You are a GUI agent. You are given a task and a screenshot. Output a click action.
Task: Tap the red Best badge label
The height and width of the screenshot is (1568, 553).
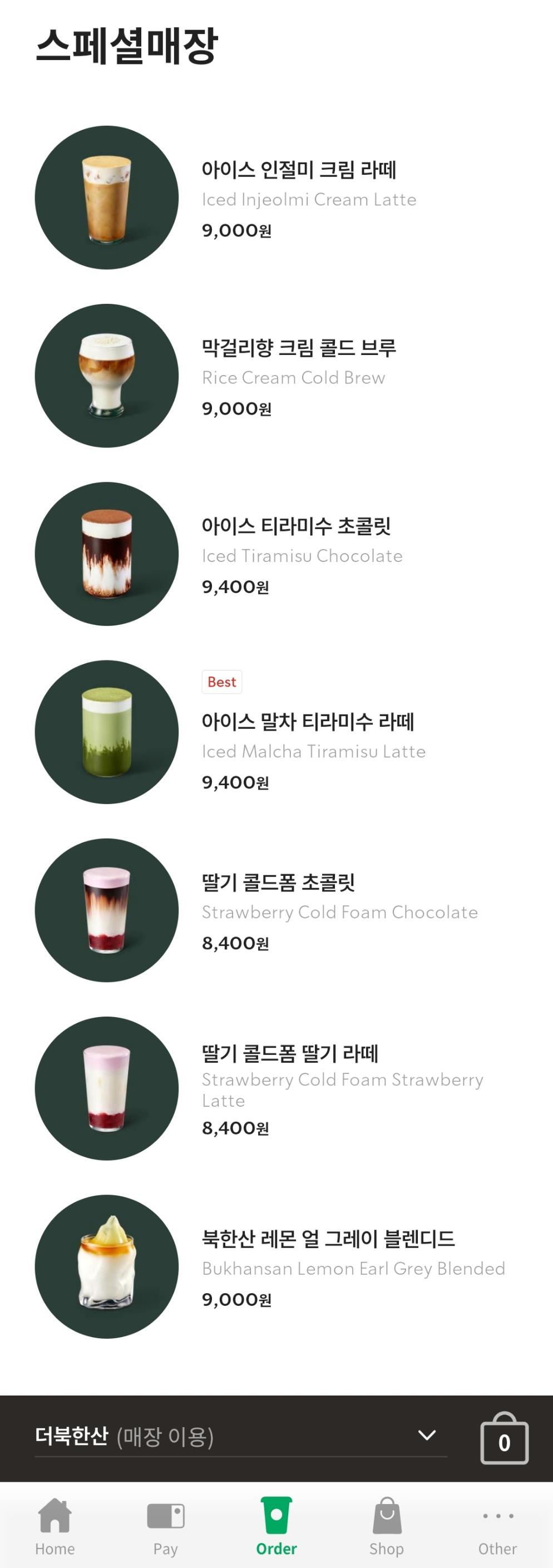tap(221, 682)
